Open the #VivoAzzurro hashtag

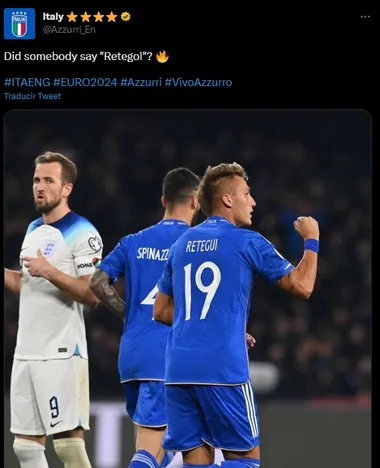[x=198, y=82]
